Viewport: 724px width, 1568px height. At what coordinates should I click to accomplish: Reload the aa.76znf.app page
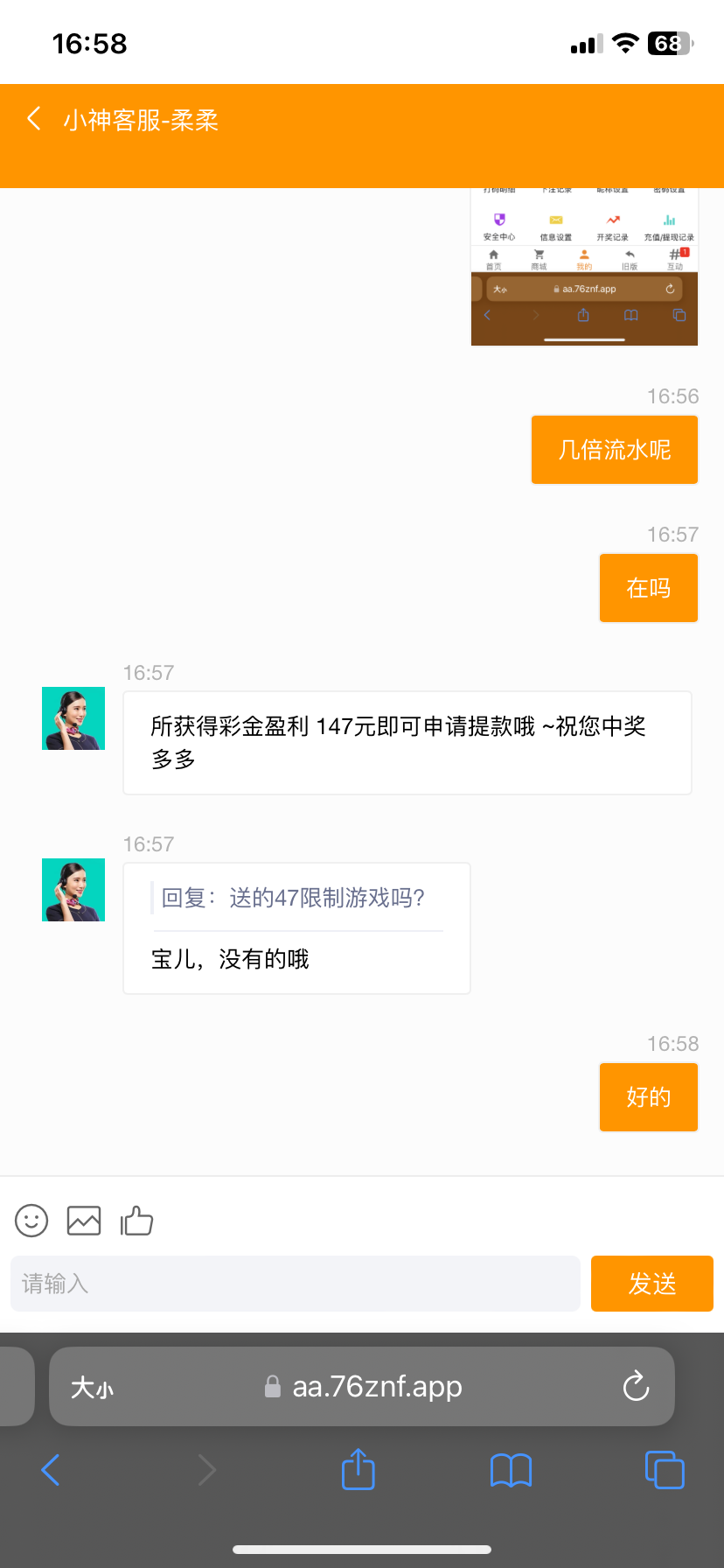pyautogui.click(x=636, y=1386)
